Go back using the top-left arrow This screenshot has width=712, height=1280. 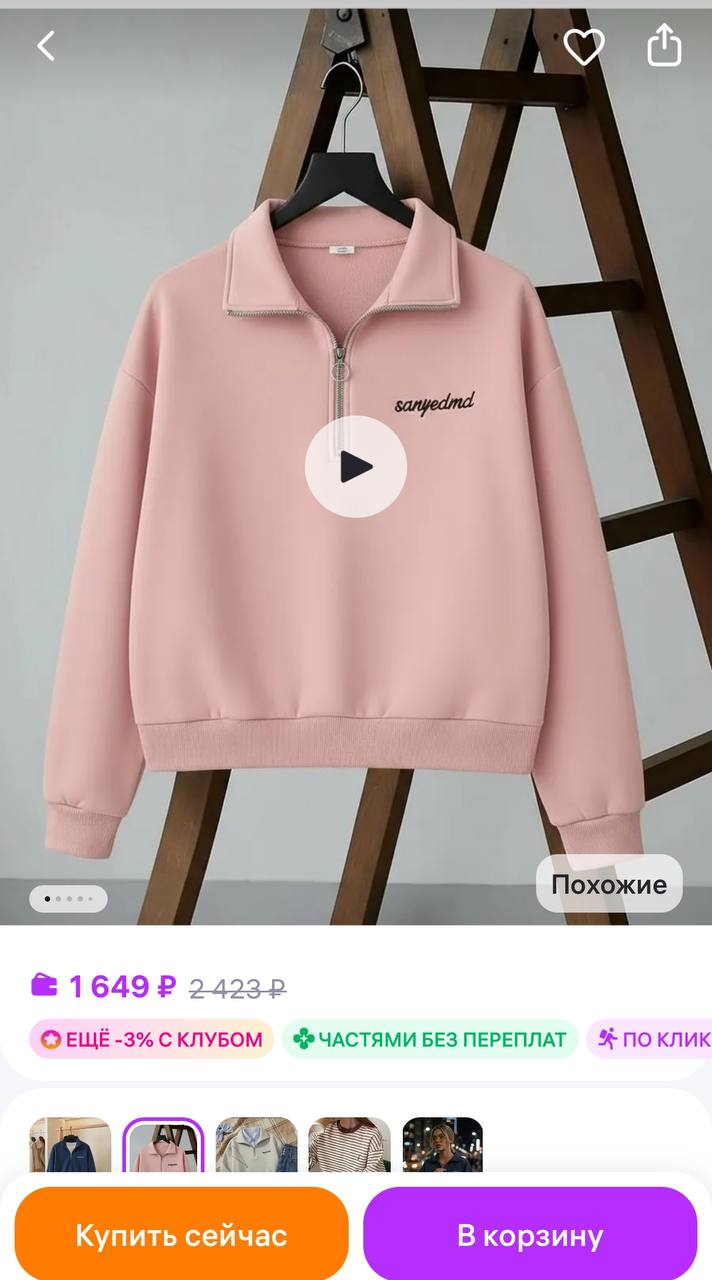coord(46,46)
